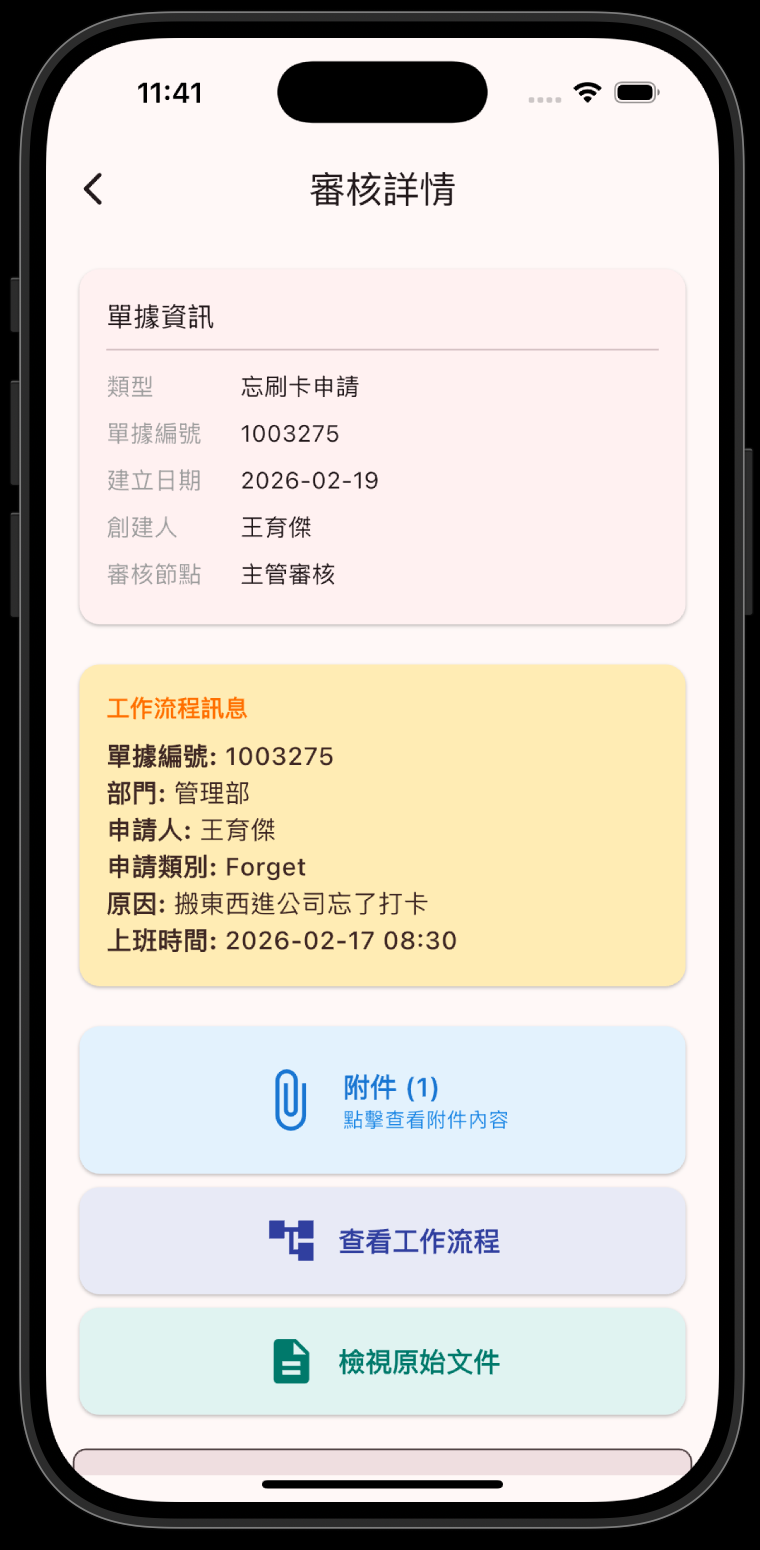This screenshot has width=760, height=1550.
Task: Tap the back chevron arrow
Action: click(93, 189)
